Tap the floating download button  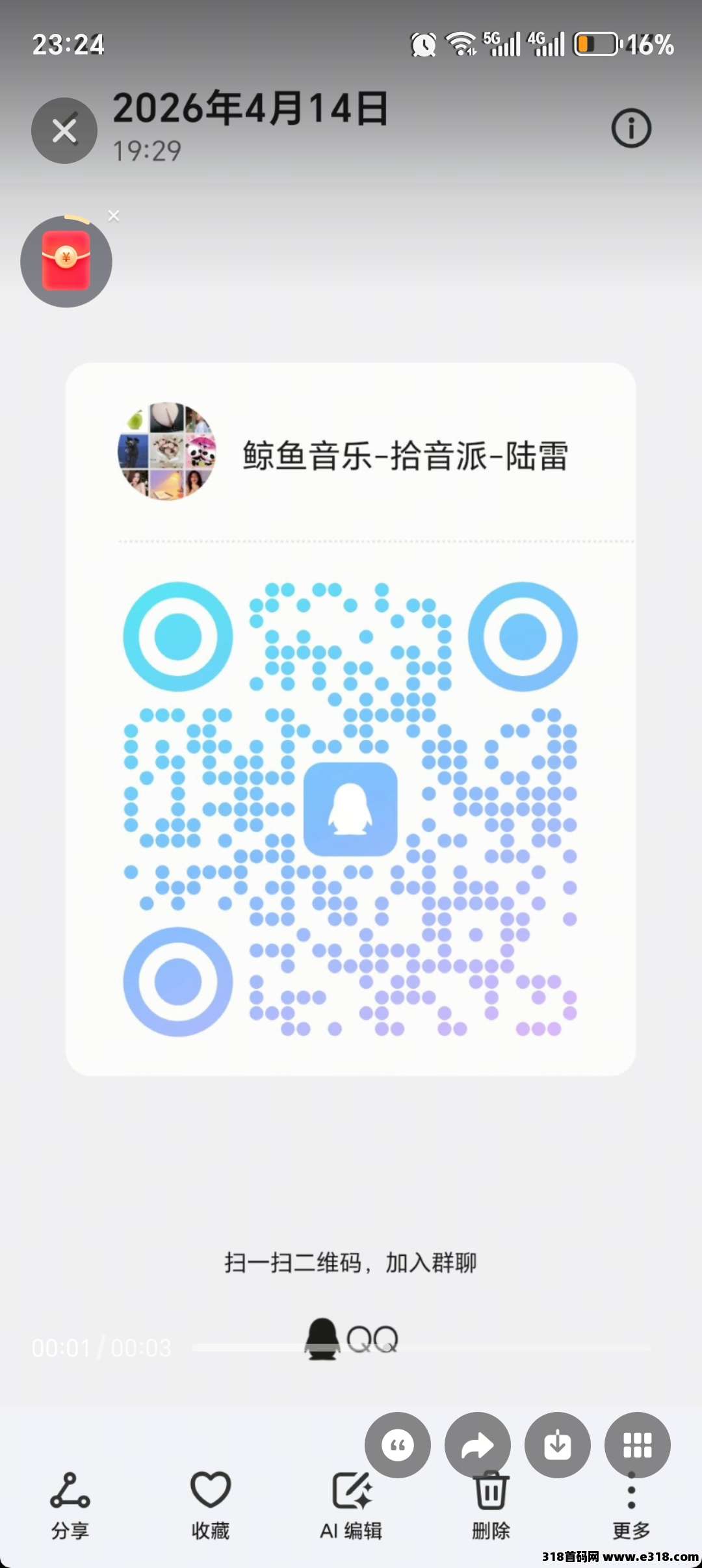point(558,1445)
